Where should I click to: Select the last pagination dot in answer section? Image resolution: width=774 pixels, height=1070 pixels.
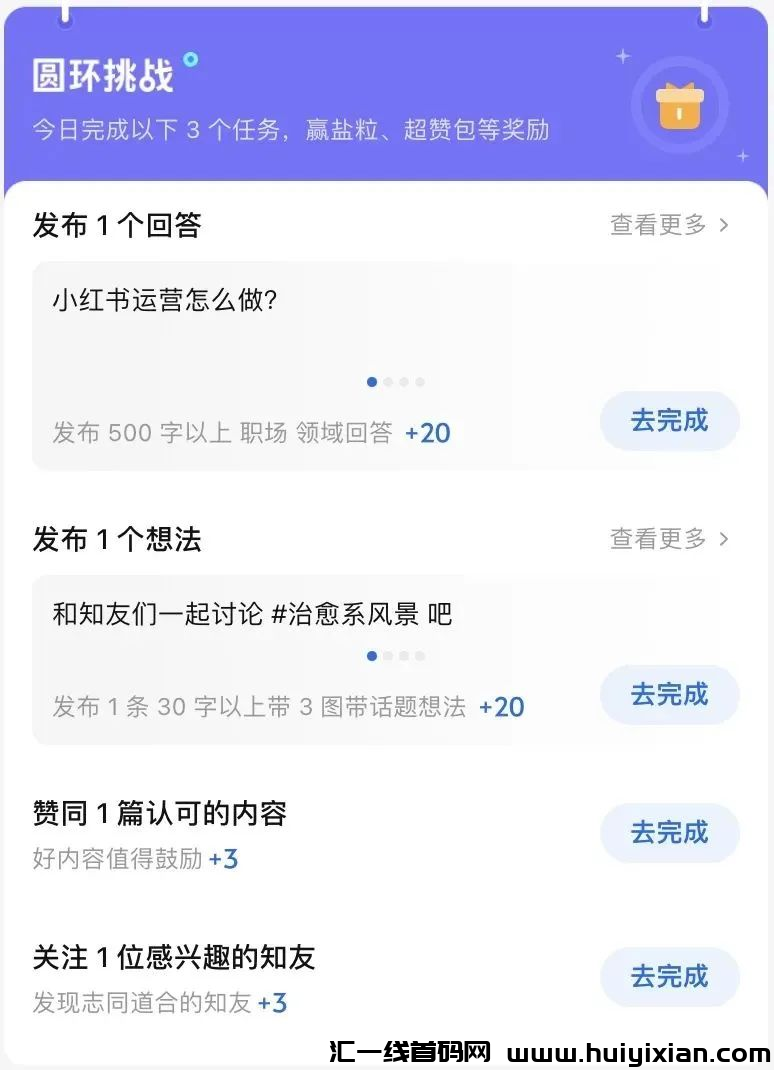tap(419, 381)
